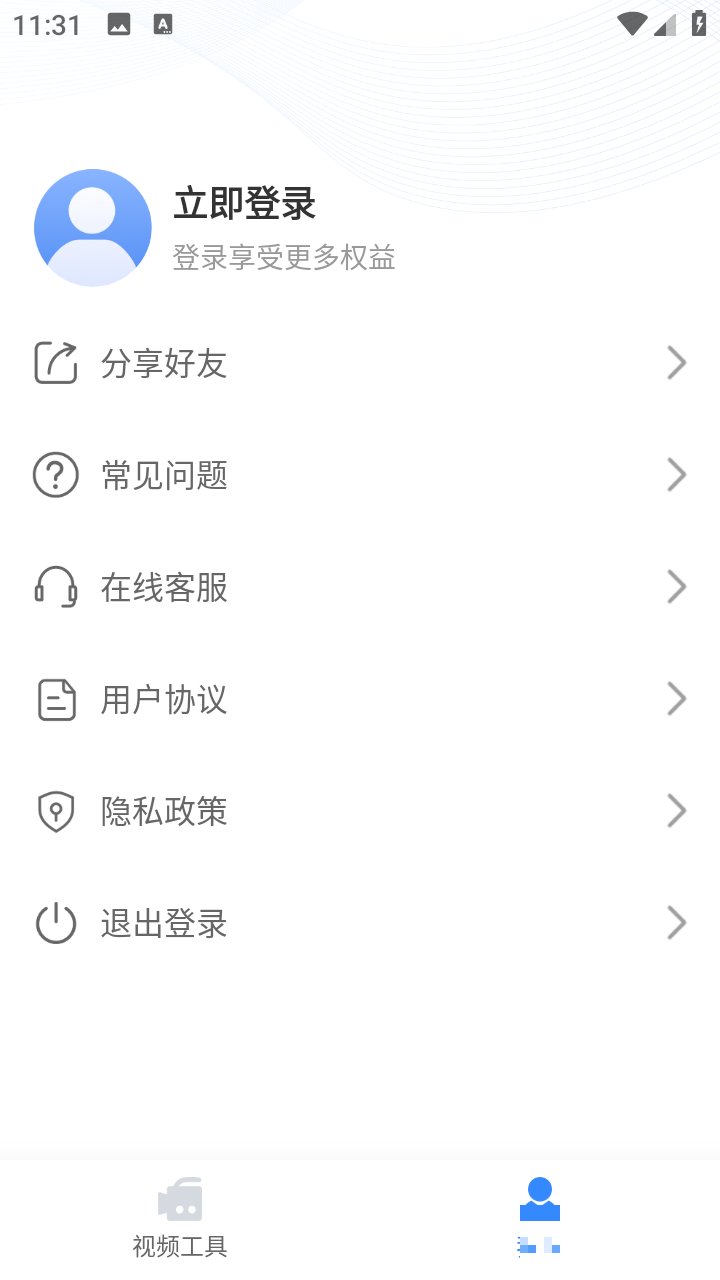Image resolution: width=720 pixels, height=1280 pixels.
Task: Switch to the 视频工具 tab
Action: pos(180,1218)
